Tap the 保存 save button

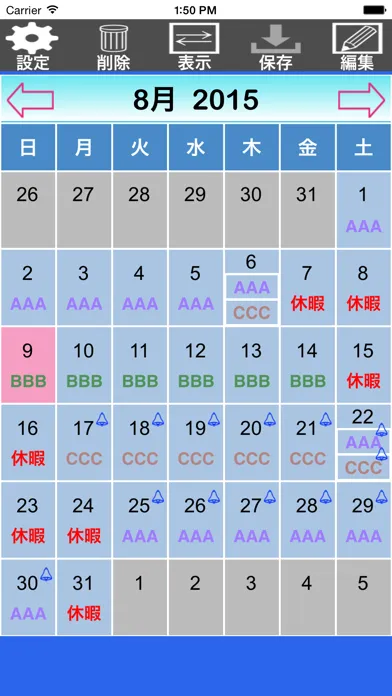tap(276, 46)
